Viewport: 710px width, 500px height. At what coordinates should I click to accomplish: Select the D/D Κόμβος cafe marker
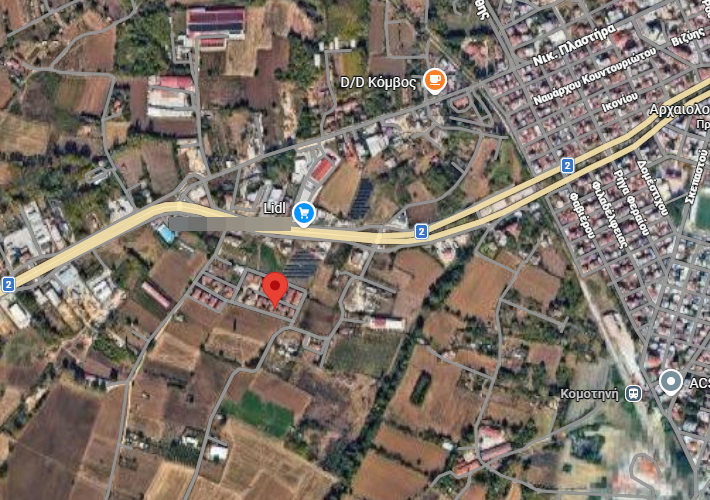[x=435, y=80]
